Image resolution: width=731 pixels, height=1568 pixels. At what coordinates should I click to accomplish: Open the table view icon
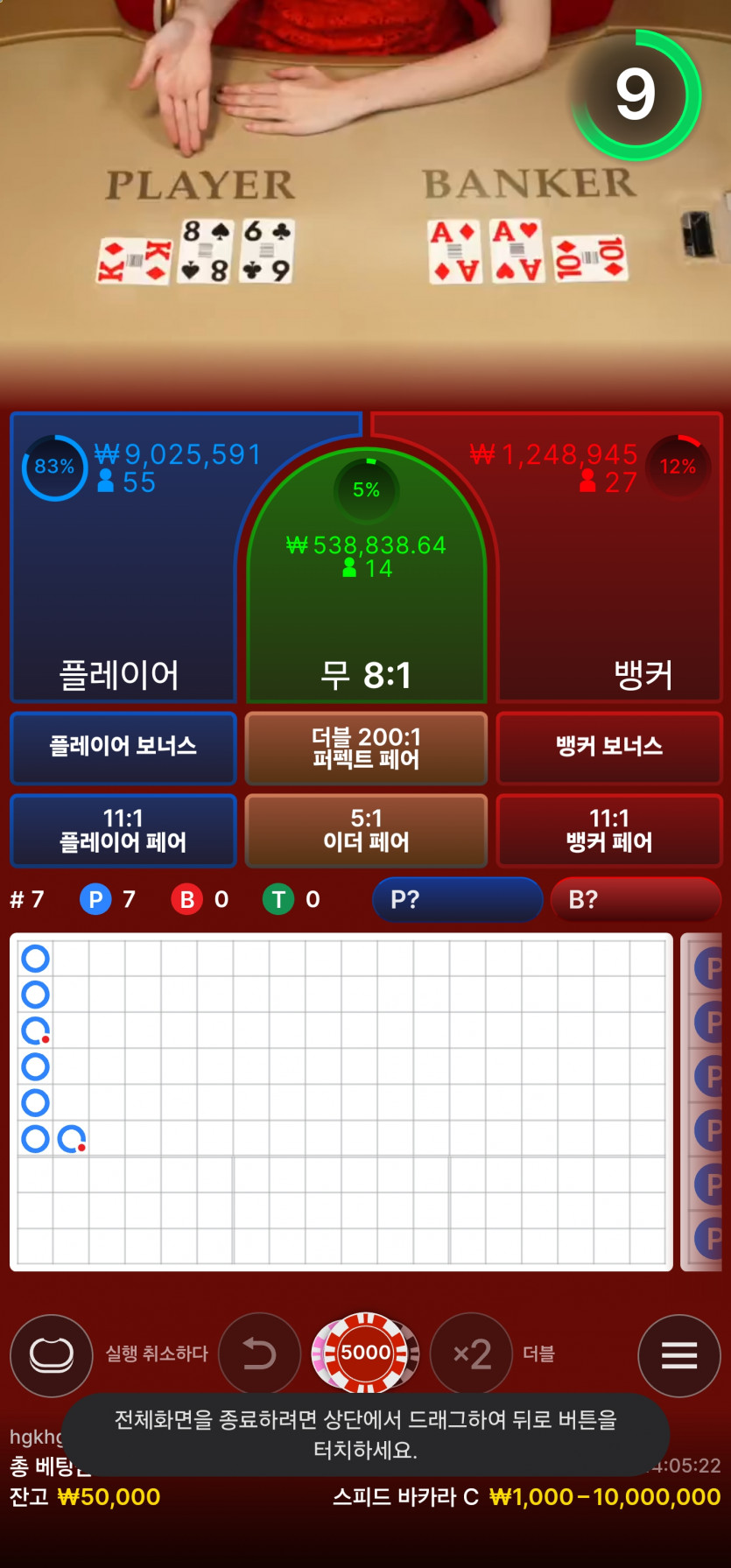(x=52, y=1355)
